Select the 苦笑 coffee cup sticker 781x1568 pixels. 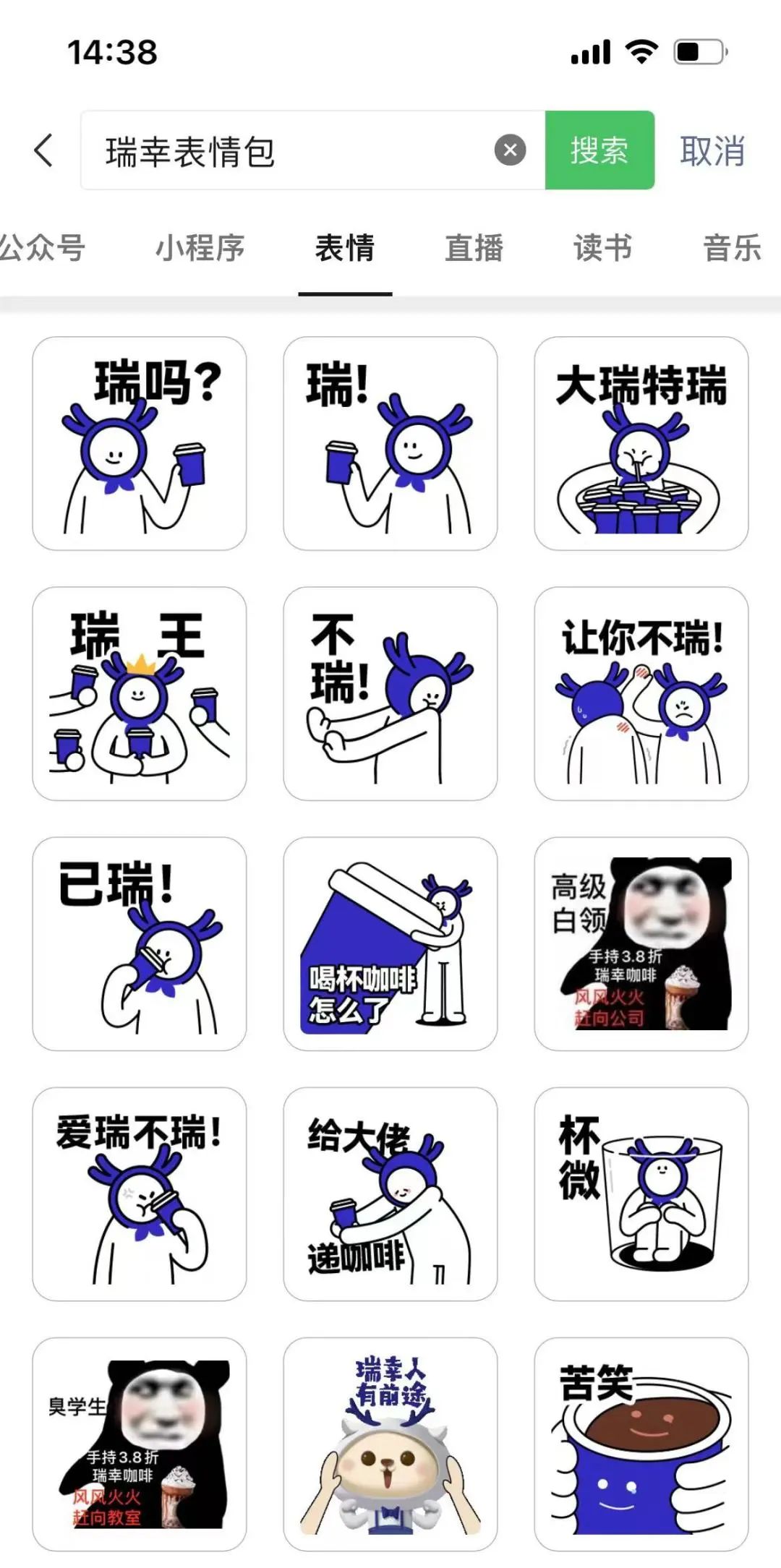[641, 1444]
